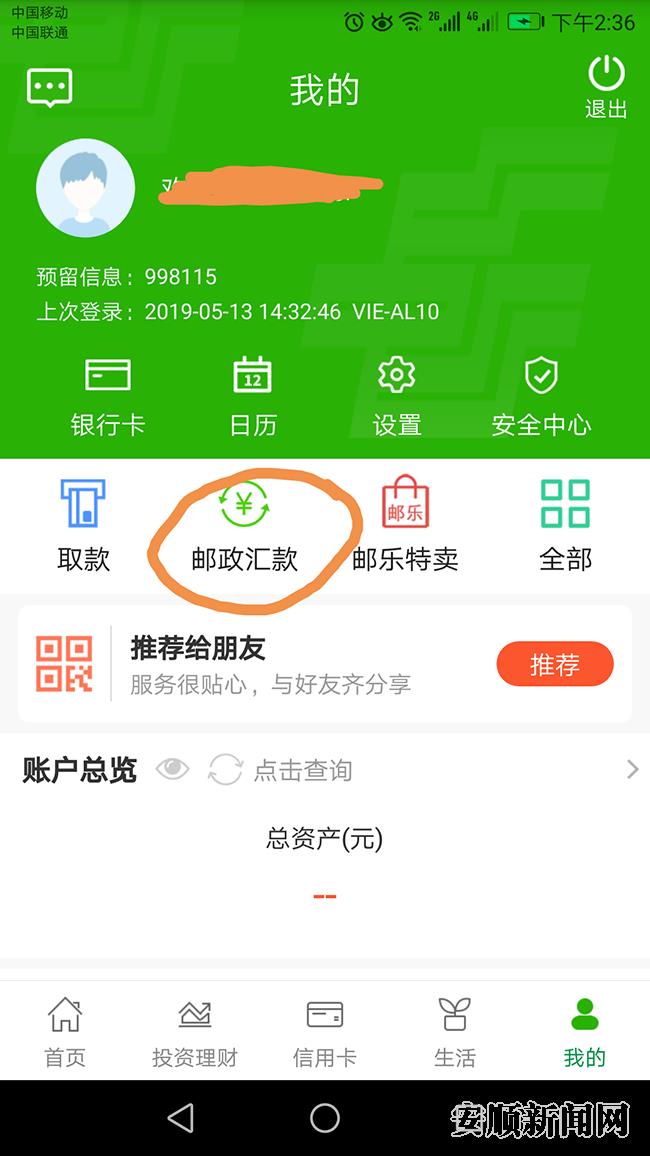Open the 日历 calendar
The width and height of the screenshot is (650, 1156).
(x=253, y=397)
